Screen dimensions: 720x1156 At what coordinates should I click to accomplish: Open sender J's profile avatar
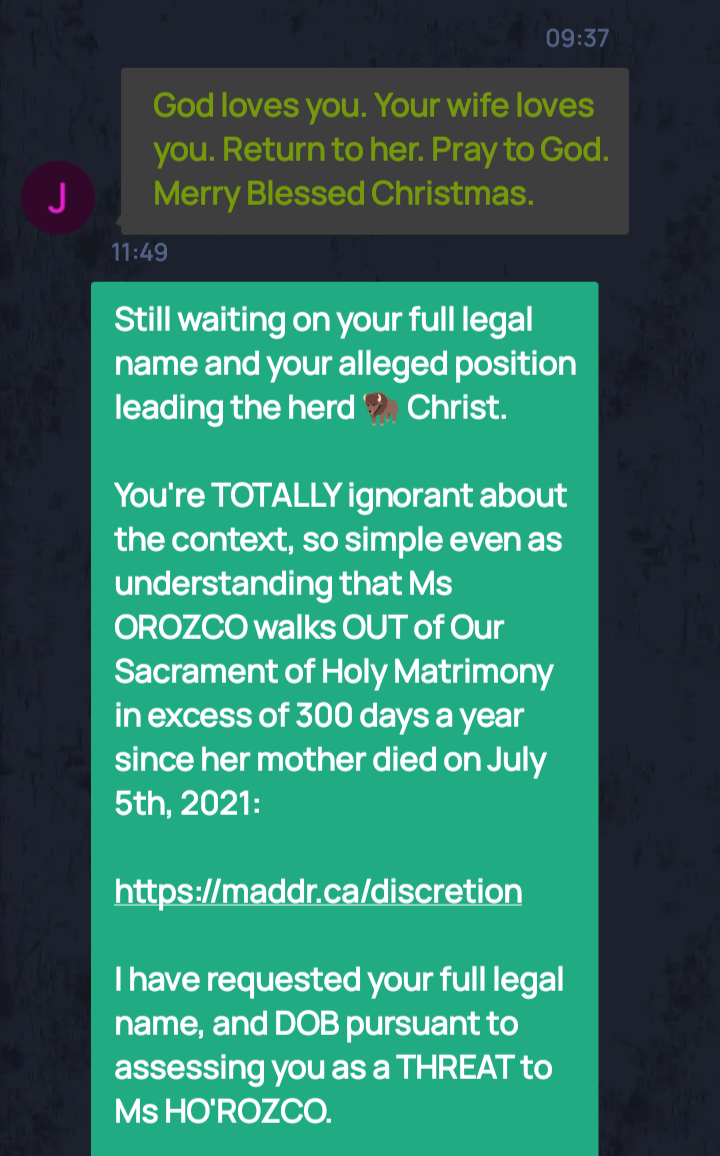point(58,198)
